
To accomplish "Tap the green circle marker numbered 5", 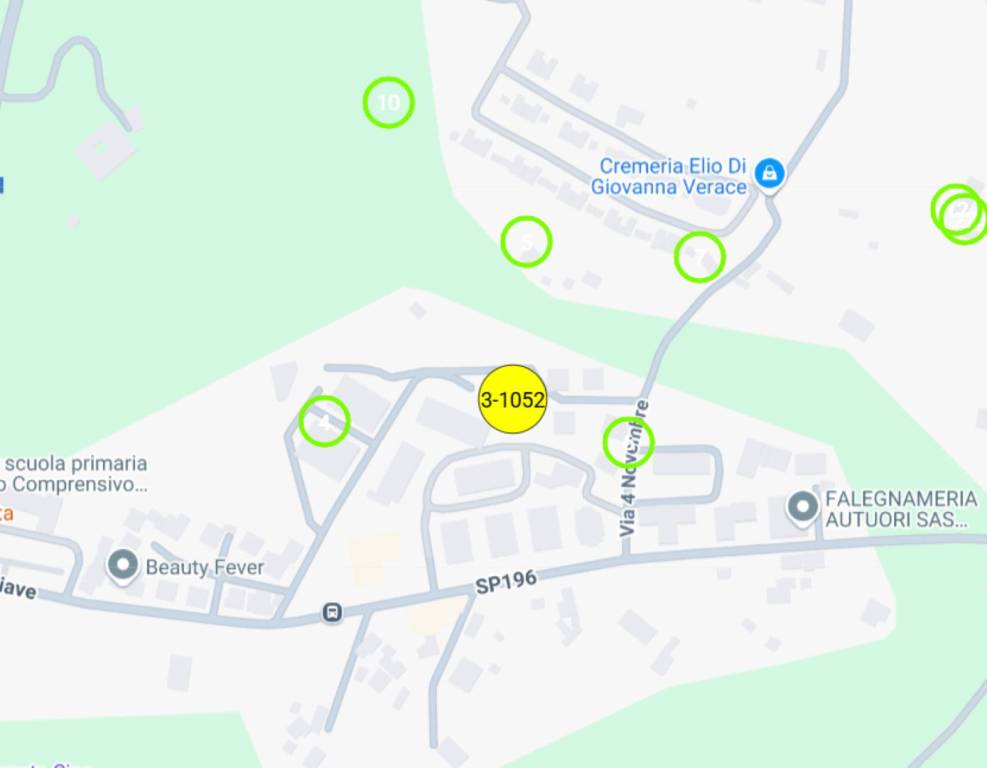I will pos(526,242).
